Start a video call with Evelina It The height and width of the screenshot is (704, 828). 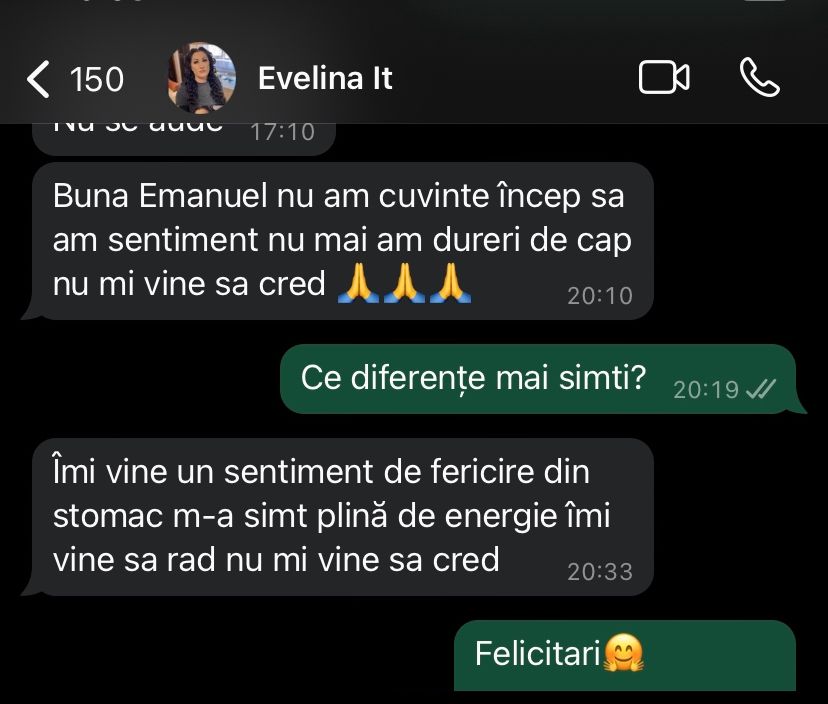(x=664, y=78)
